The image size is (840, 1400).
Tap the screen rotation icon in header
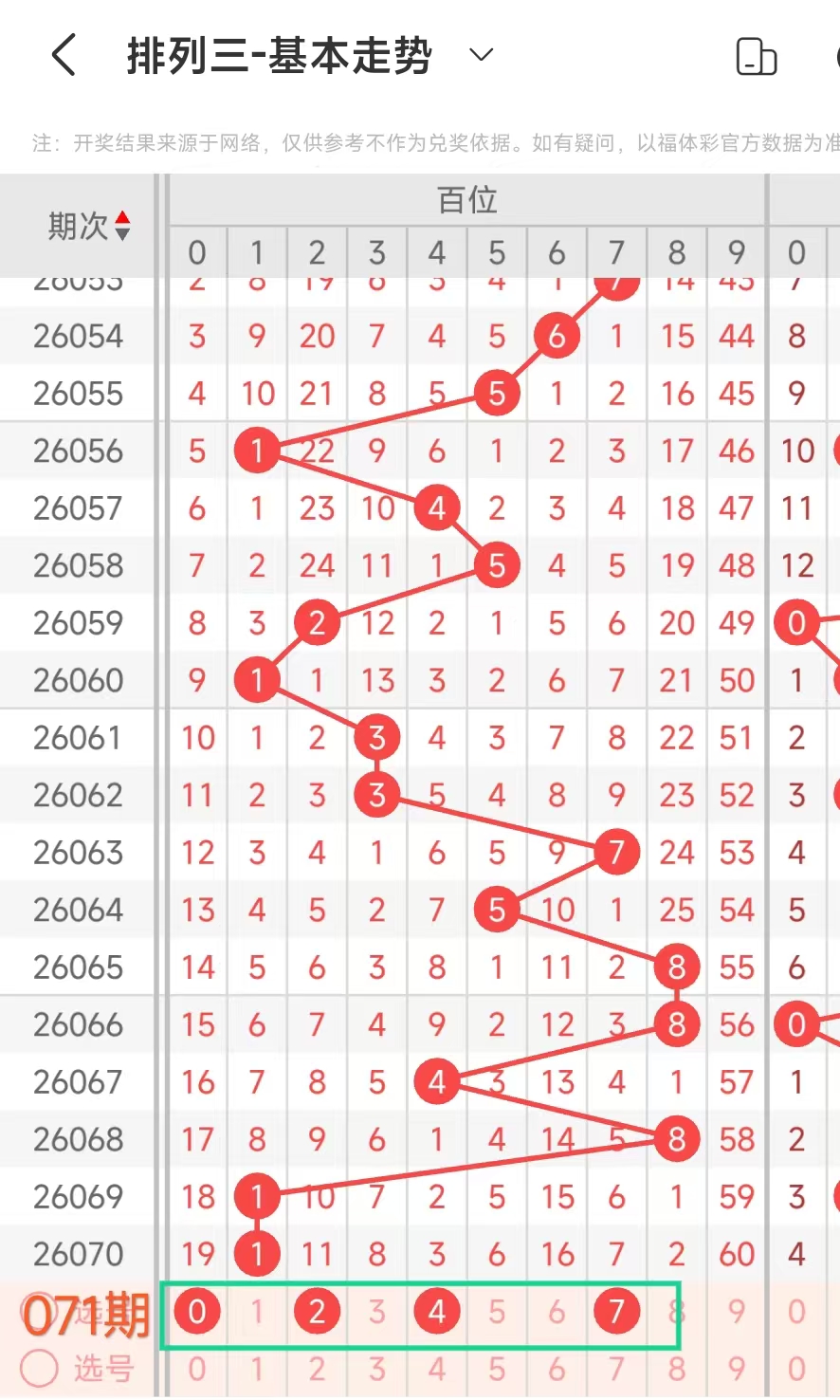(756, 56)
